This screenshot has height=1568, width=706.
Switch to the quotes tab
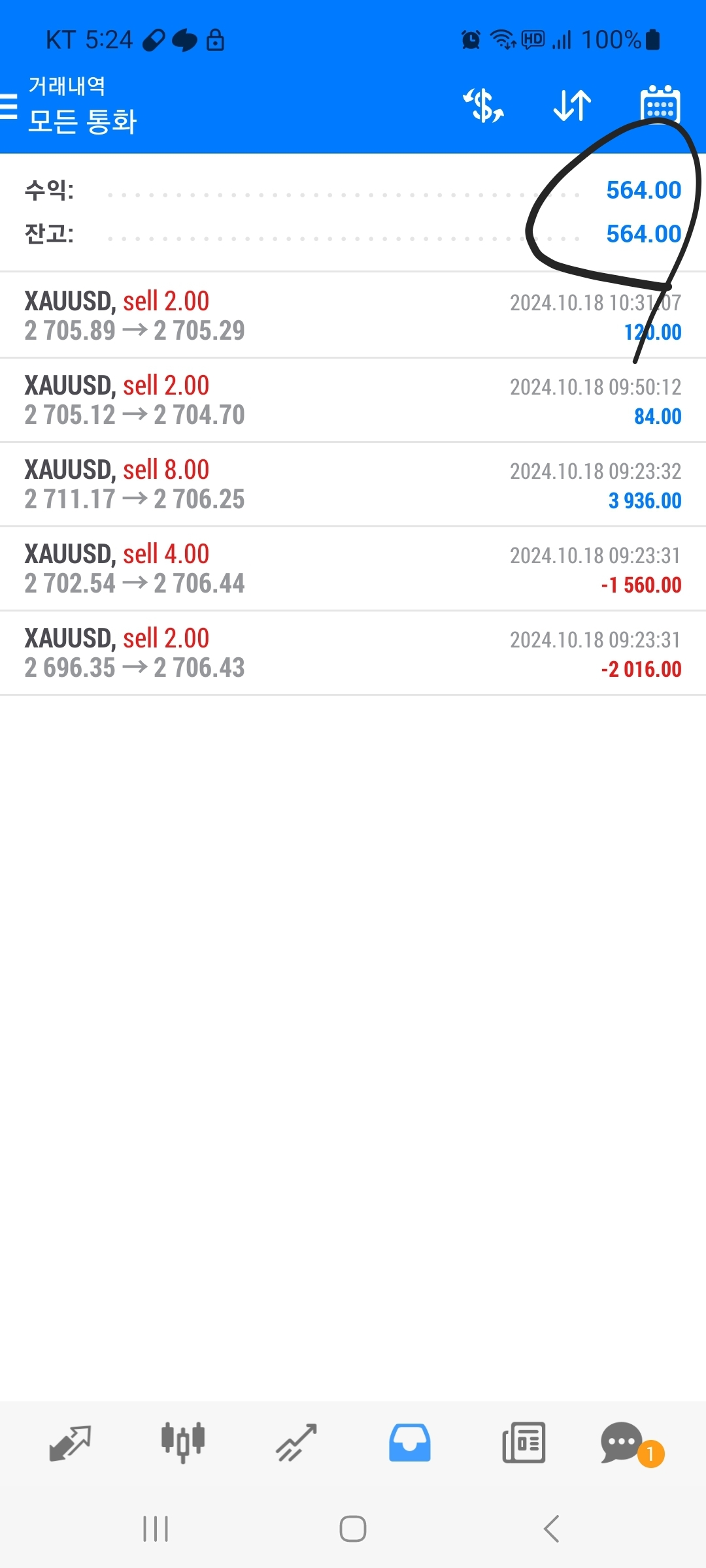click(70, 1443)
